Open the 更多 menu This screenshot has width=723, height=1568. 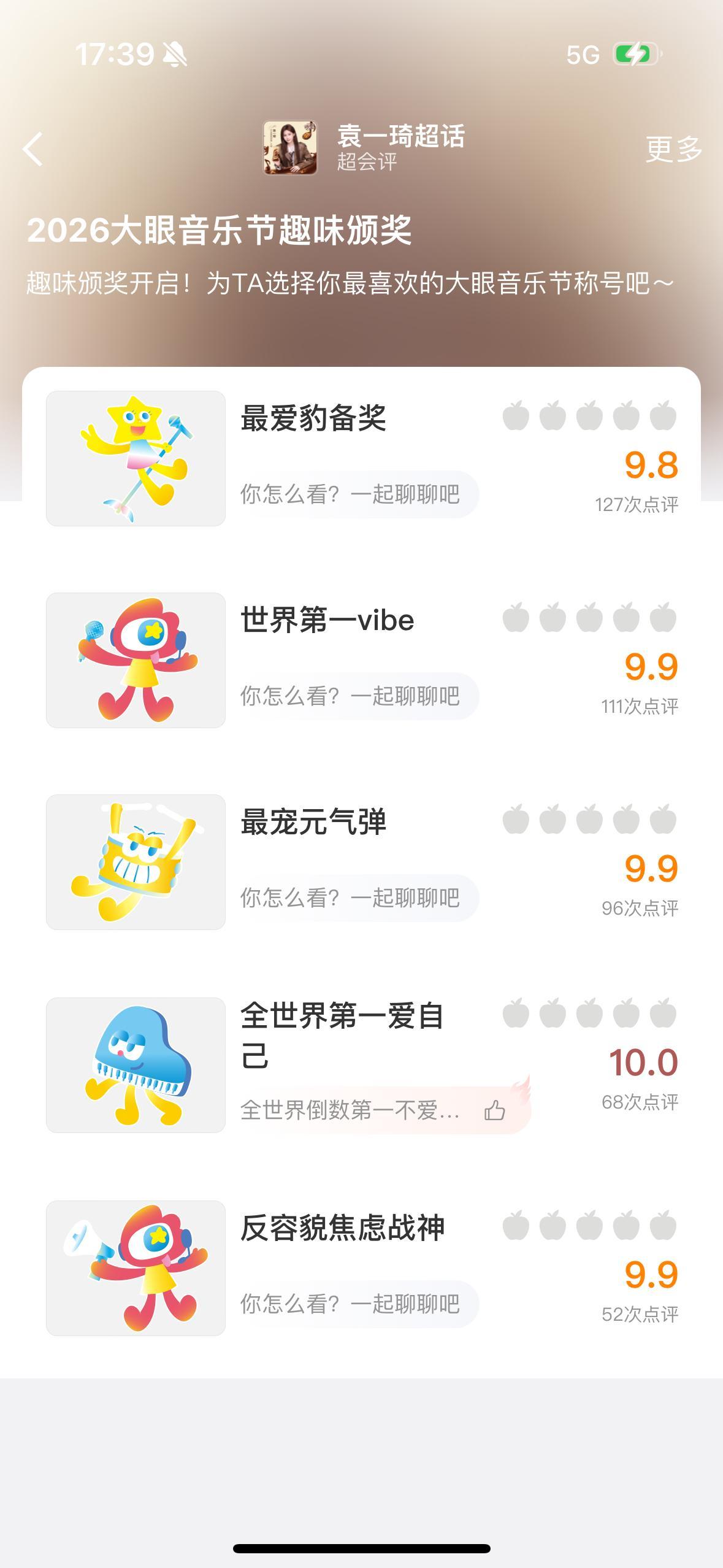pos(673,149)
